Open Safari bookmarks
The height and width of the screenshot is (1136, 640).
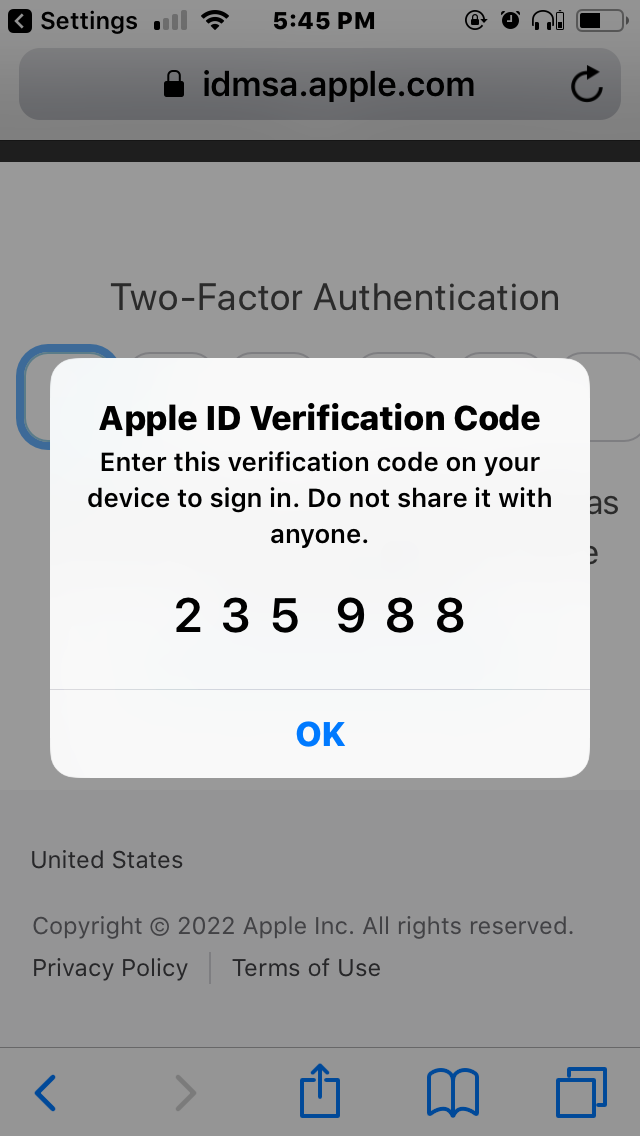pos(453,1092)
